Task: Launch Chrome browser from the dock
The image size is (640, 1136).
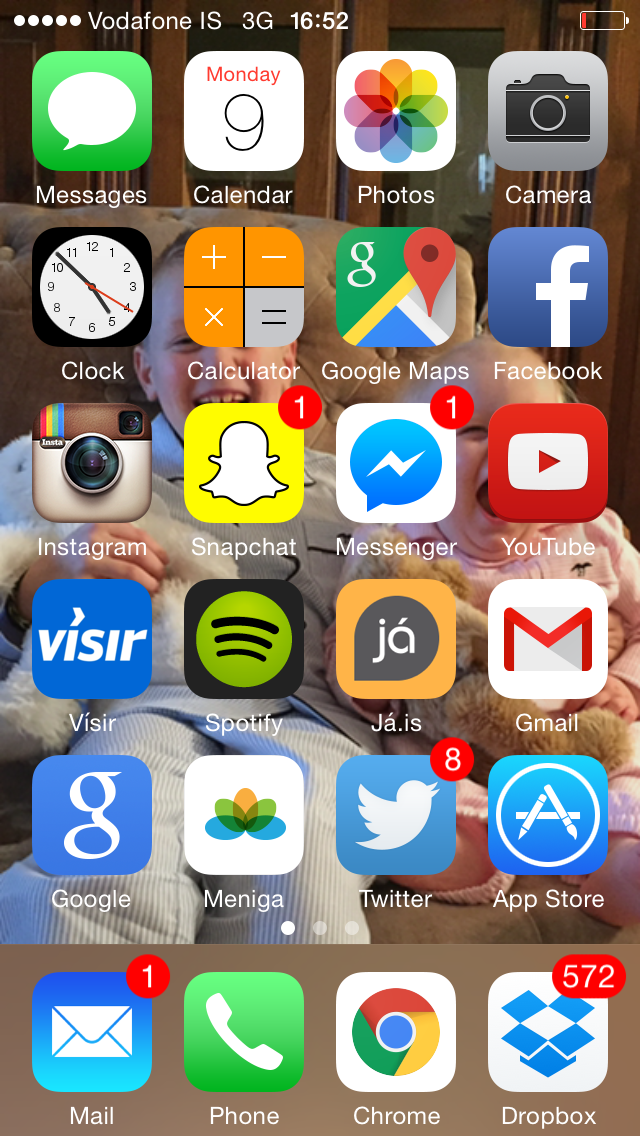Action: 396,1032
